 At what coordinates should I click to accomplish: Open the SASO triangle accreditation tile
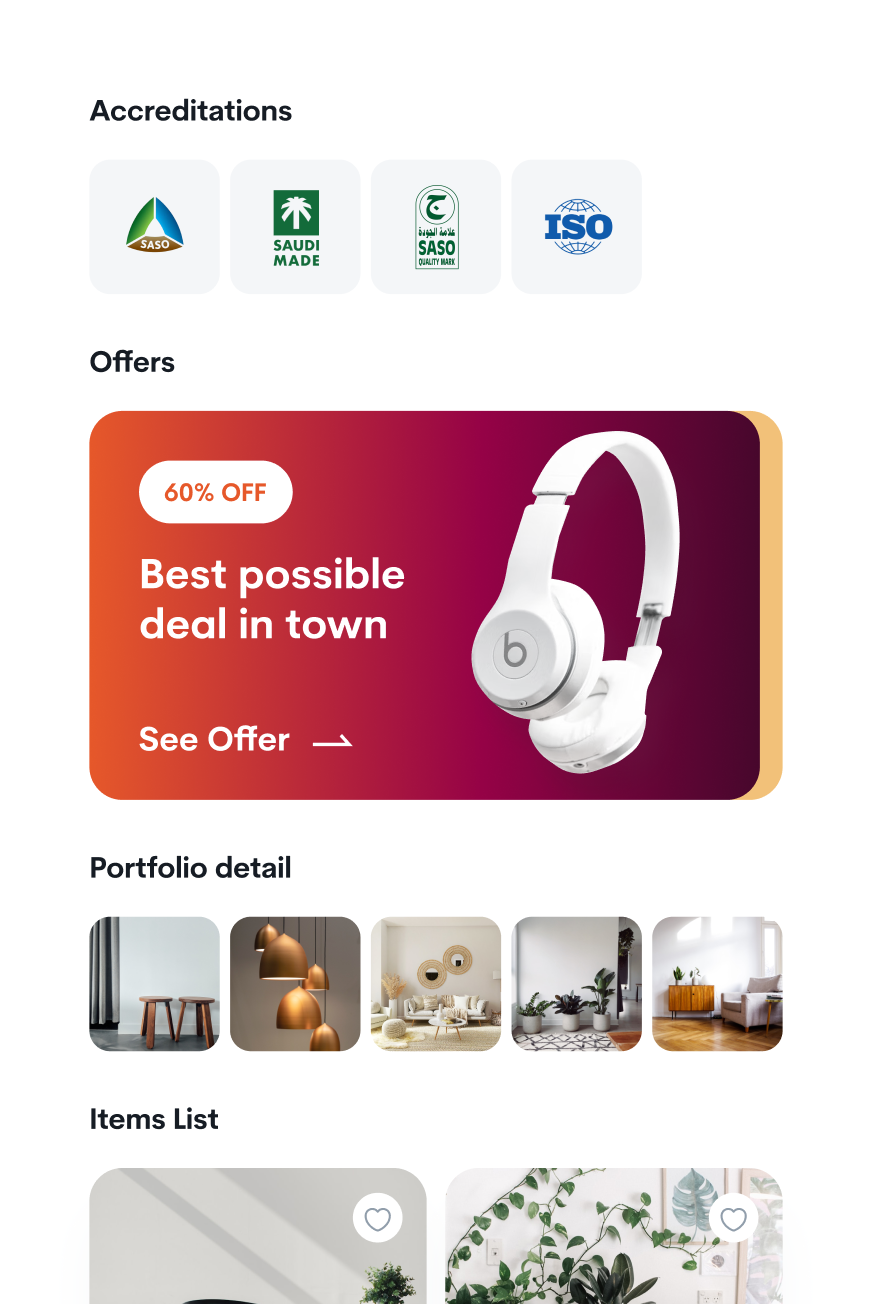(154, 227)
